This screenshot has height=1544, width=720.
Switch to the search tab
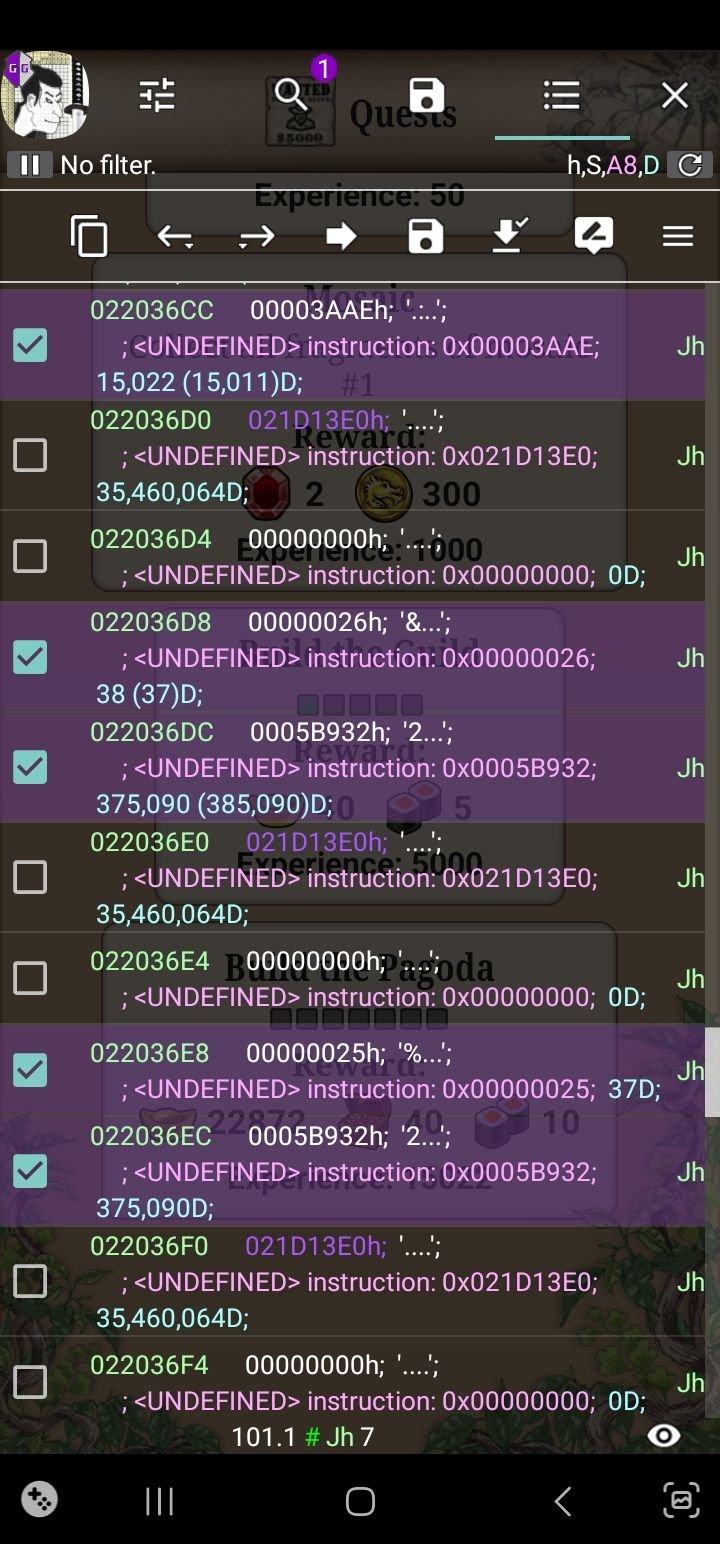[292, 95]
